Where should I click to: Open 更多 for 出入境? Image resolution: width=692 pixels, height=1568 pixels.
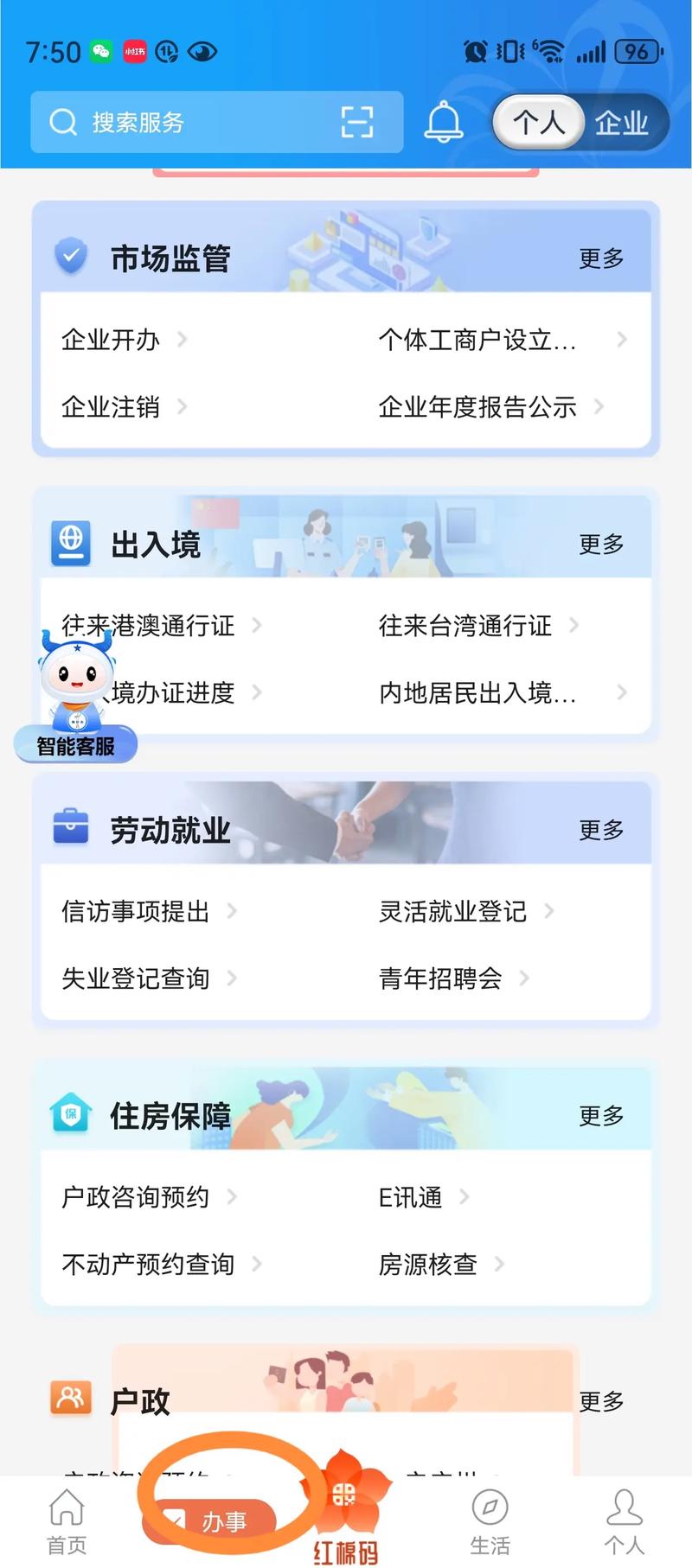coord(600,545)
